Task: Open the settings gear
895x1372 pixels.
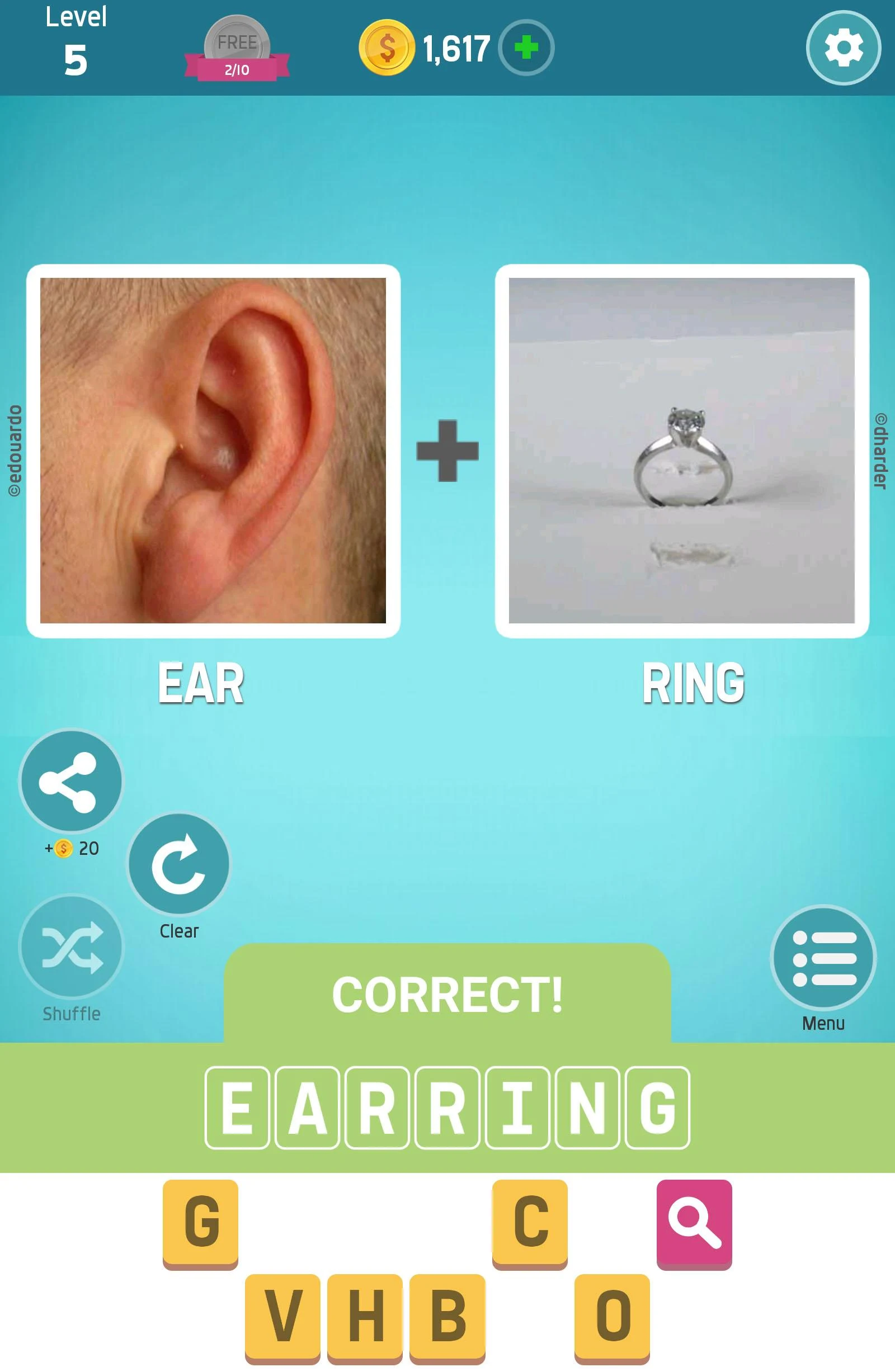Action: (x=843, y=48)
